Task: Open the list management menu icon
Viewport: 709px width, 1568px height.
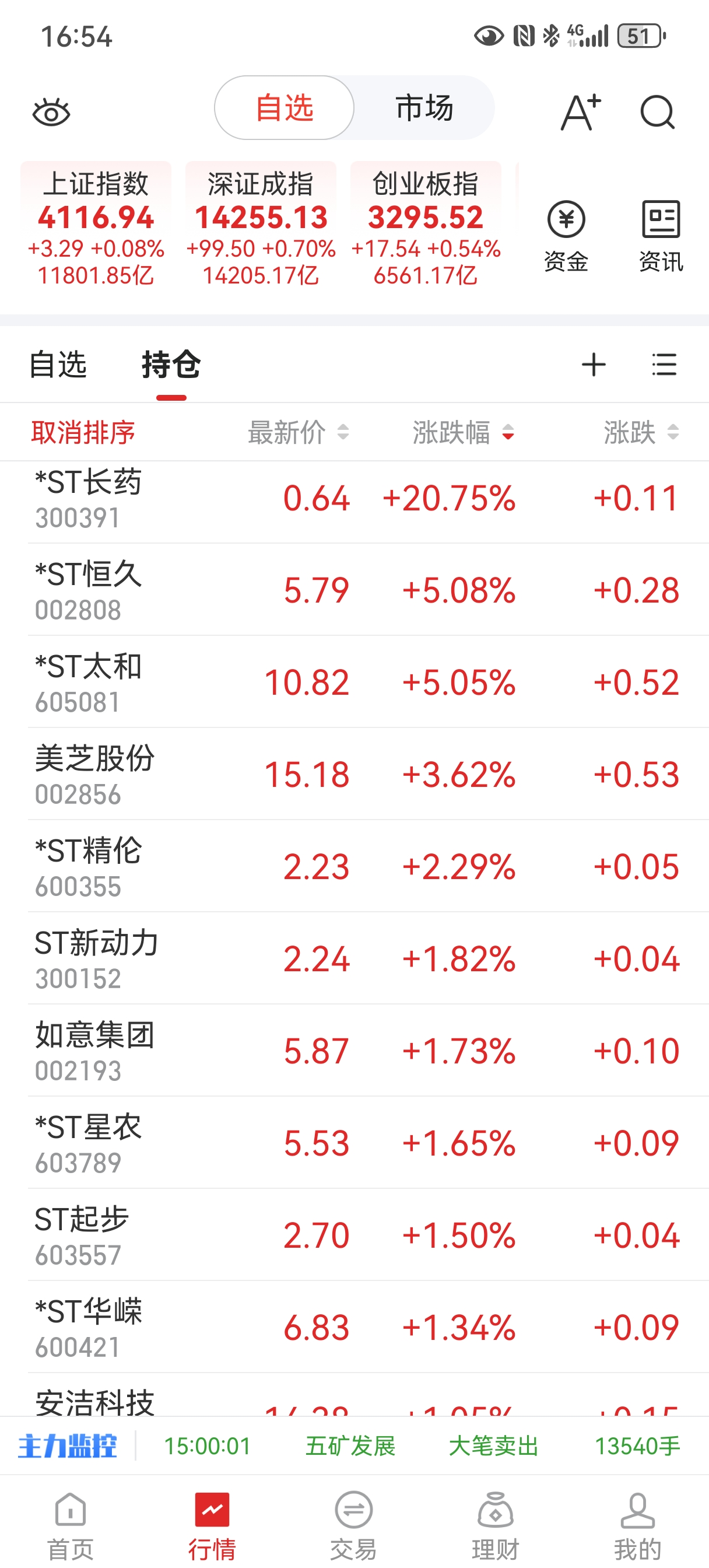Action: [664, 365]
